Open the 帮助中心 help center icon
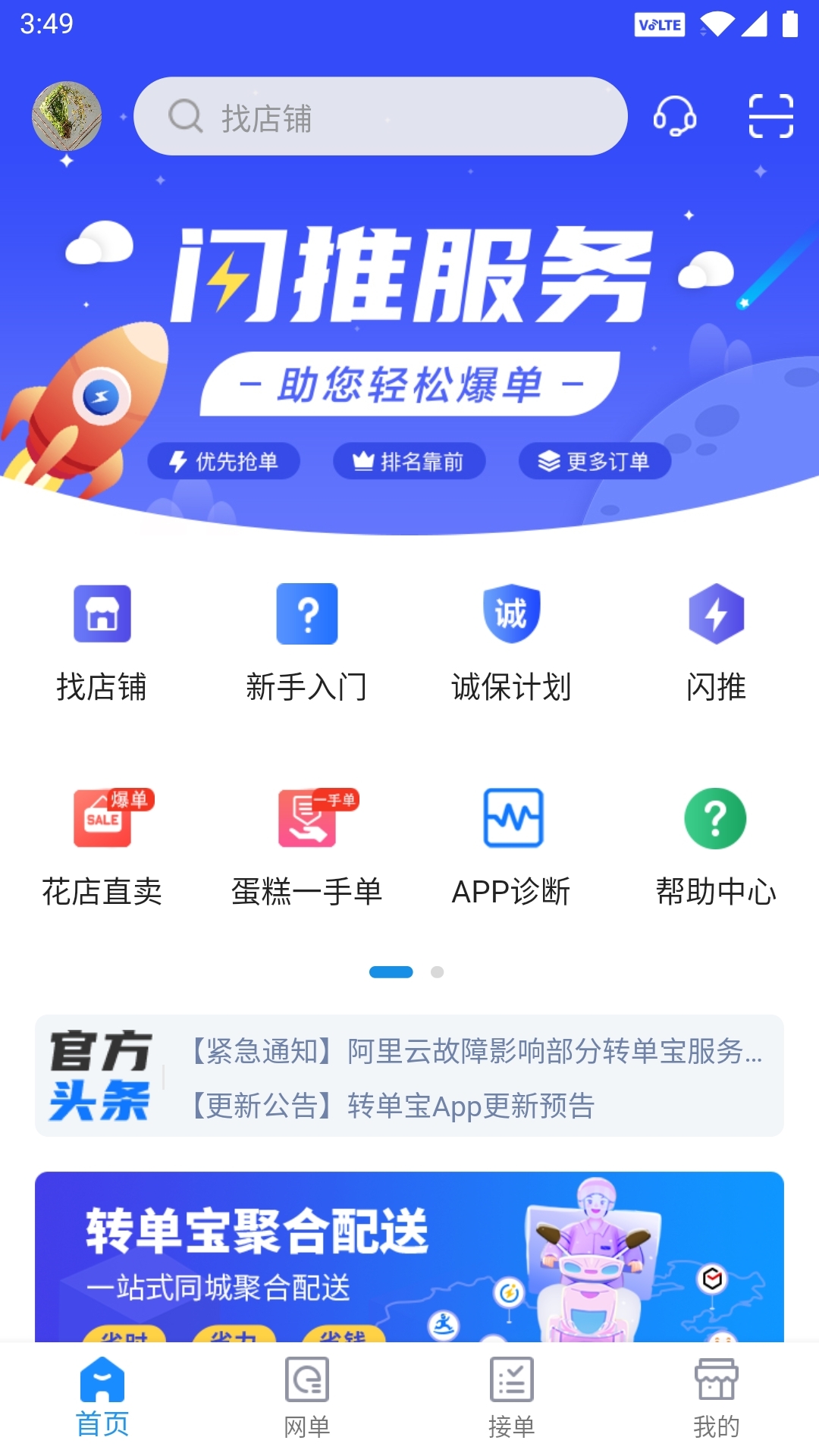 tap(716, 819)
